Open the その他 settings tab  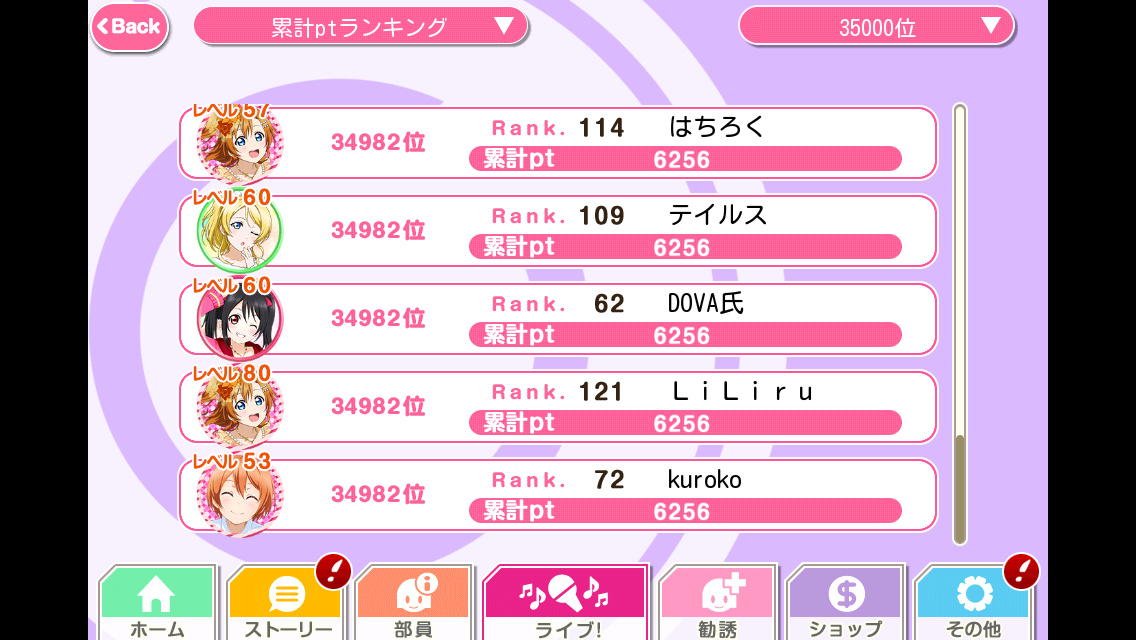(972, 604)
